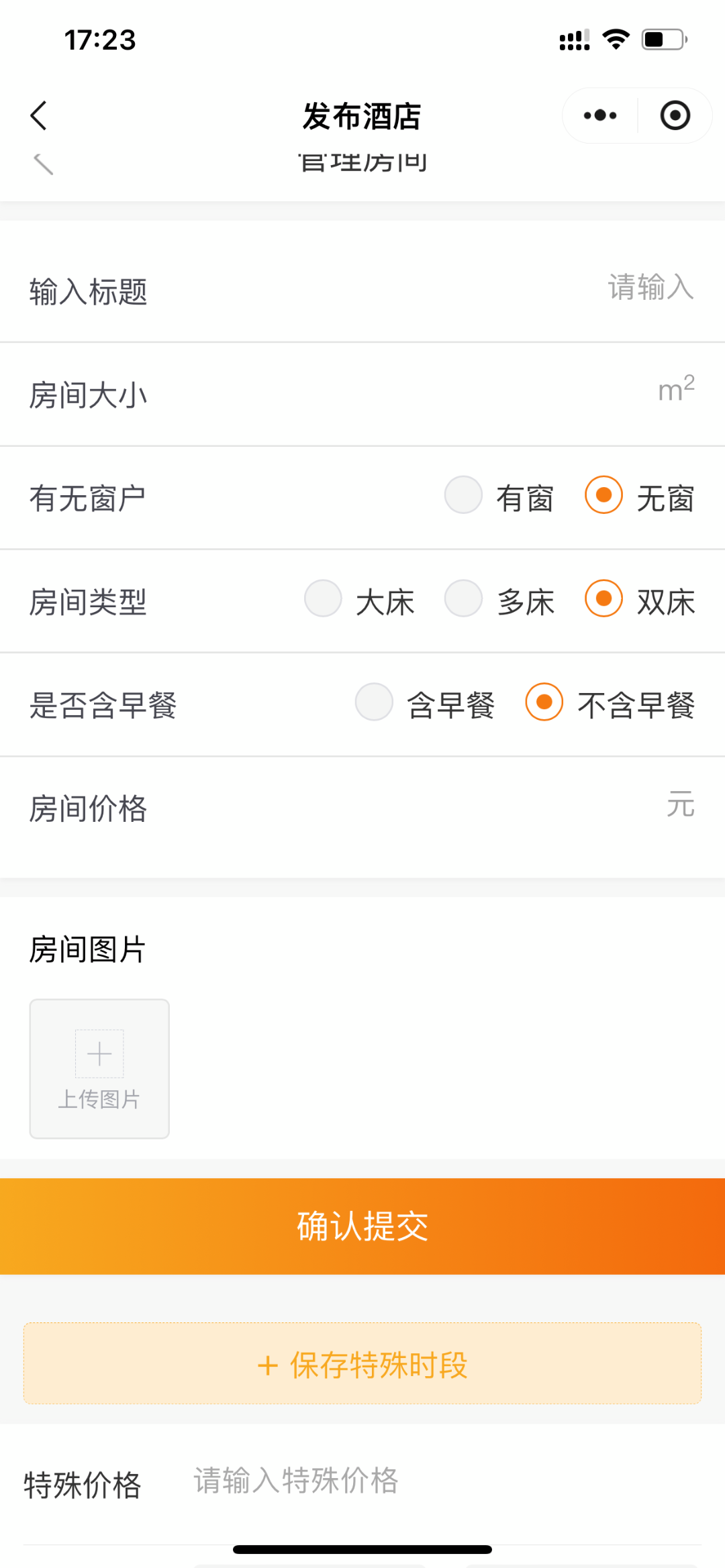Screen dimensions: 725x1568
Task: Enable 含早餐 breakfast included option
Action: (x=374, y=702)
